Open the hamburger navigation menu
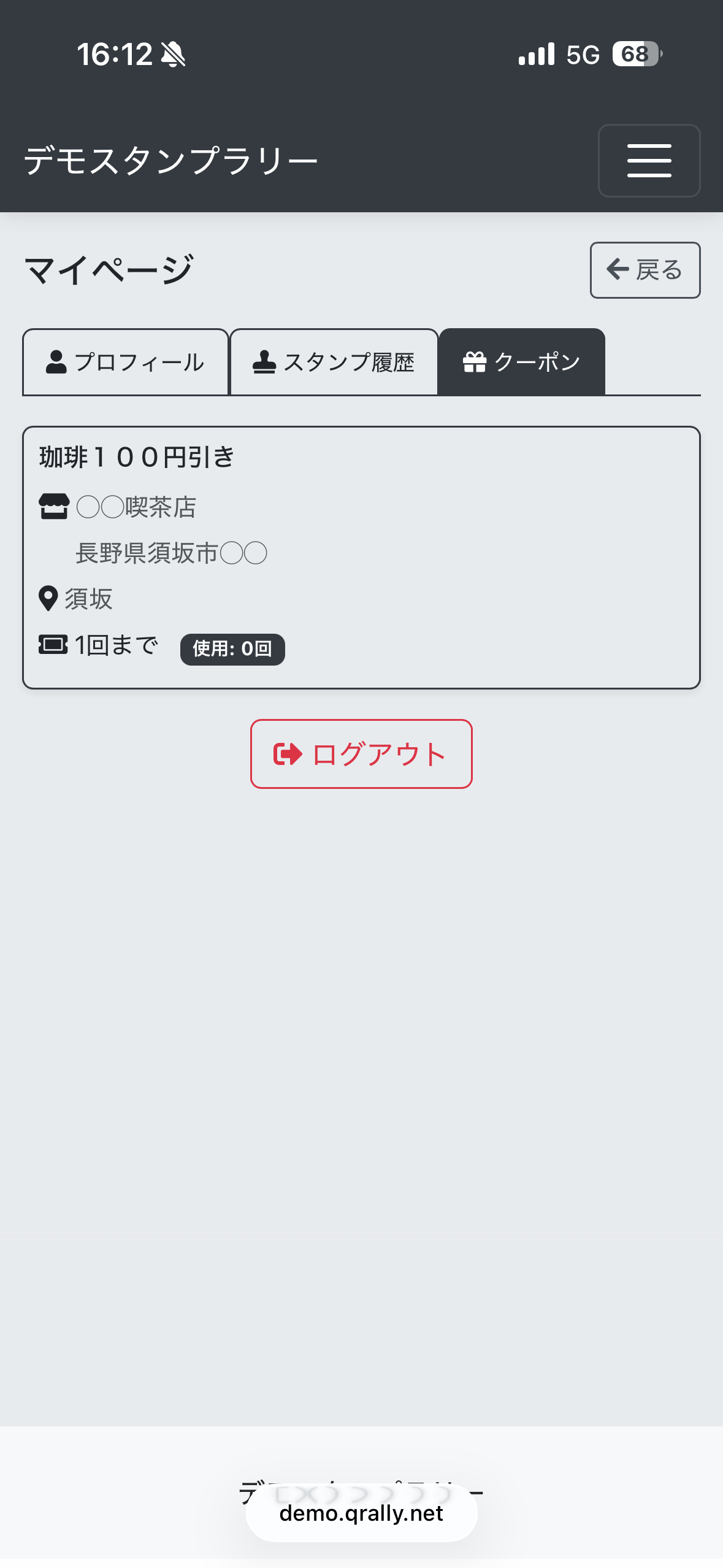723x1568 pixels. (x=648, y=161)
